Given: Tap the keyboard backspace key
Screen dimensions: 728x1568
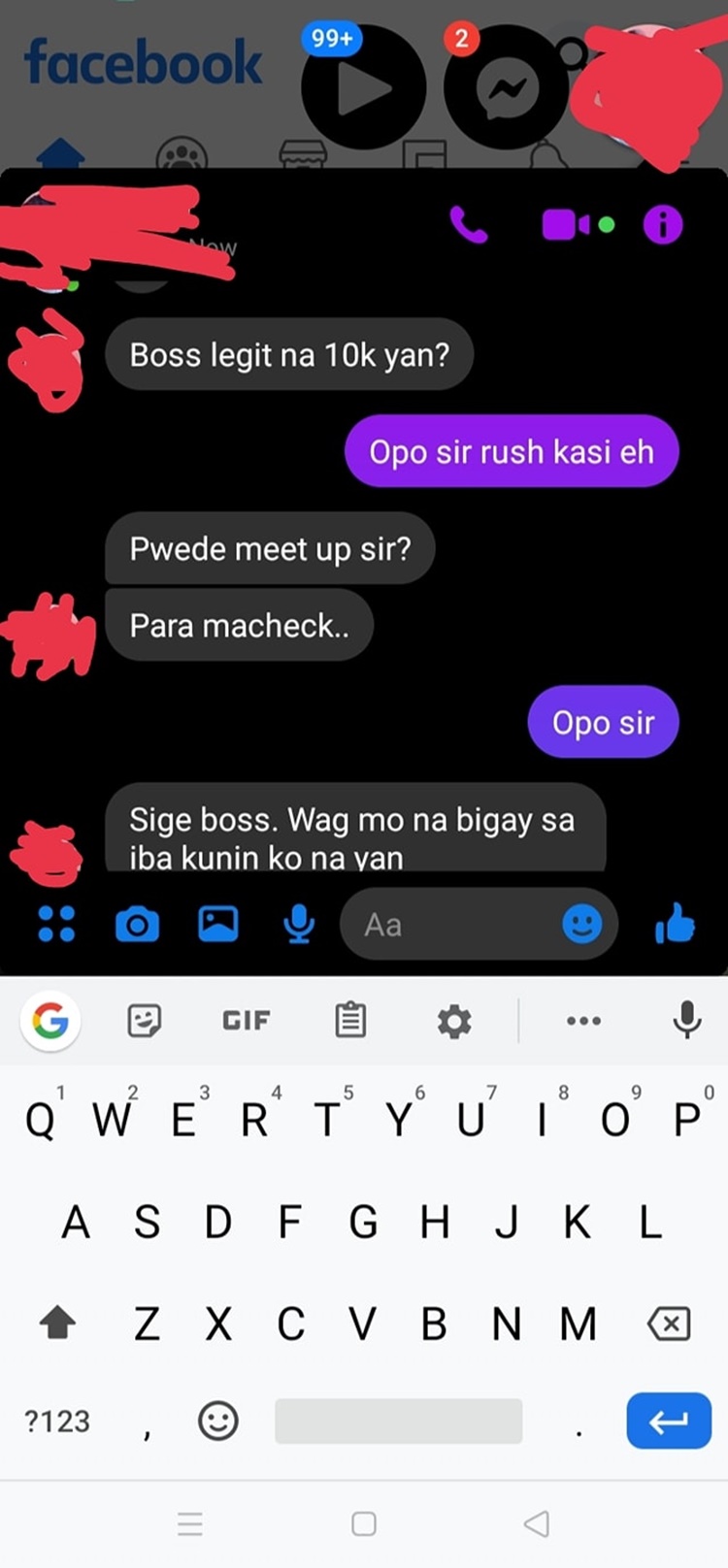Looking at the screenshot, I should (669, 1323).
